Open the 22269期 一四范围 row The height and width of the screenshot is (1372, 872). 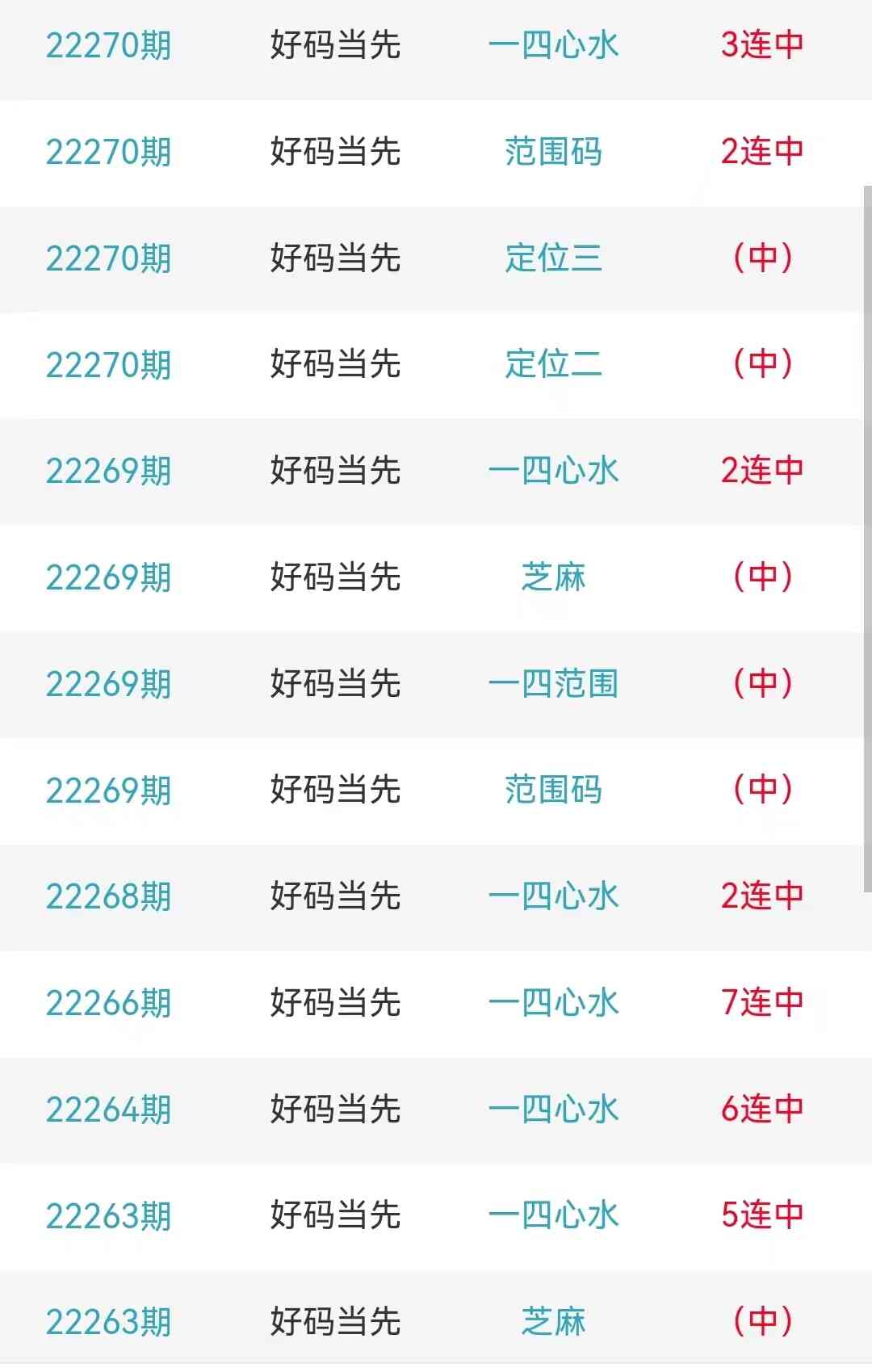tap(553, 684)
